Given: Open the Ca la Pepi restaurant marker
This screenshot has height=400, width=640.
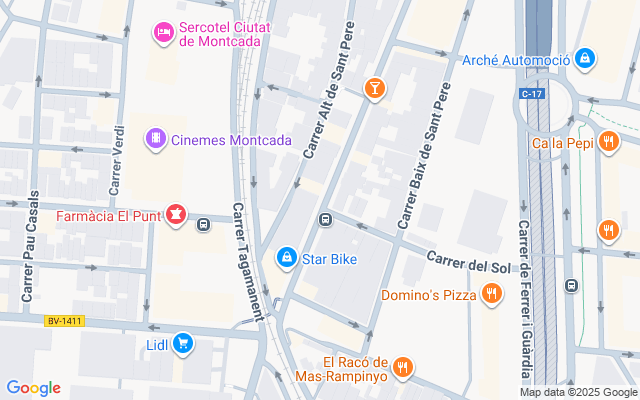Looking at the screenshot, I should (x=609, y=142).
